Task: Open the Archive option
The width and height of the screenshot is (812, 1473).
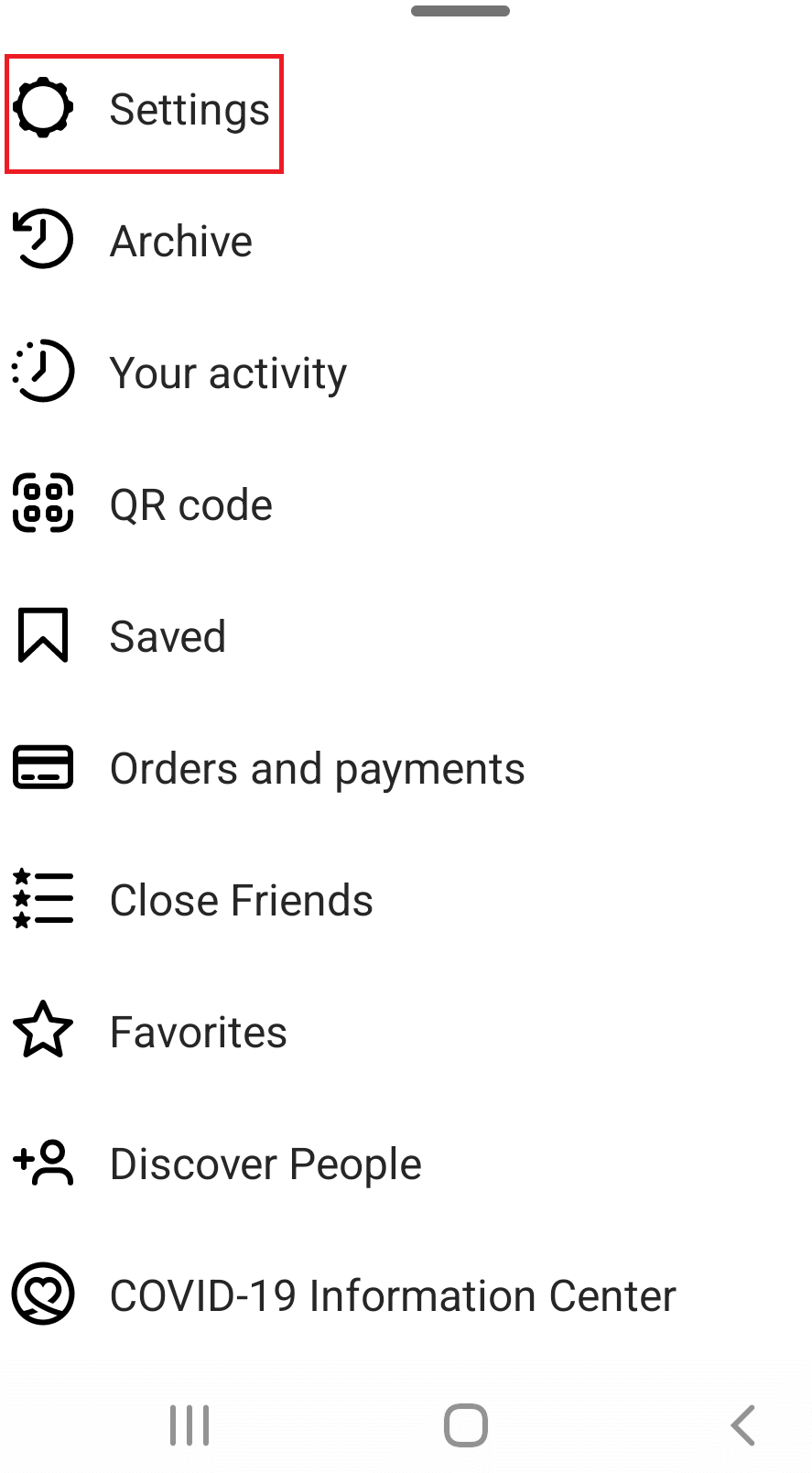Action: tap(180, 242)
